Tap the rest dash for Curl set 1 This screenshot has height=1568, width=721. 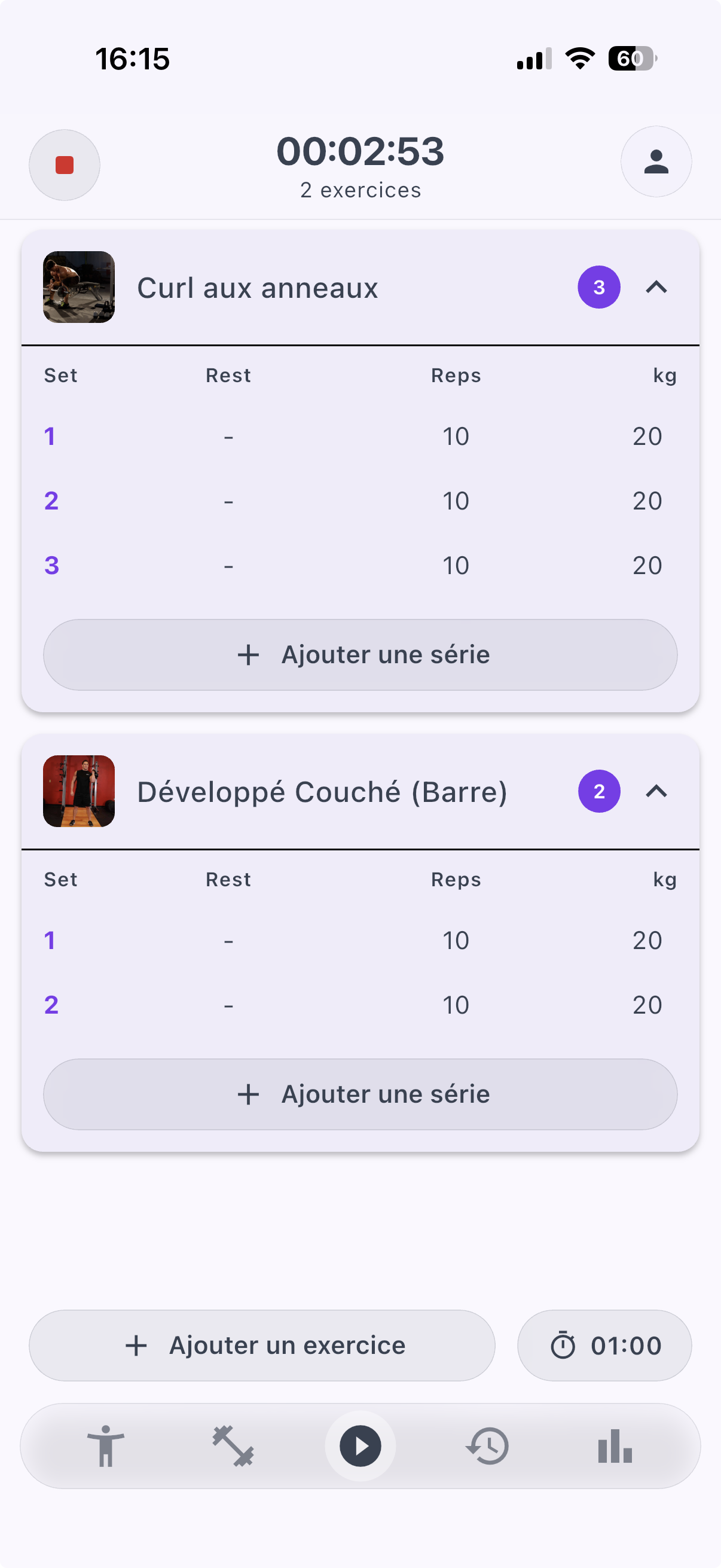click(228, 436)
